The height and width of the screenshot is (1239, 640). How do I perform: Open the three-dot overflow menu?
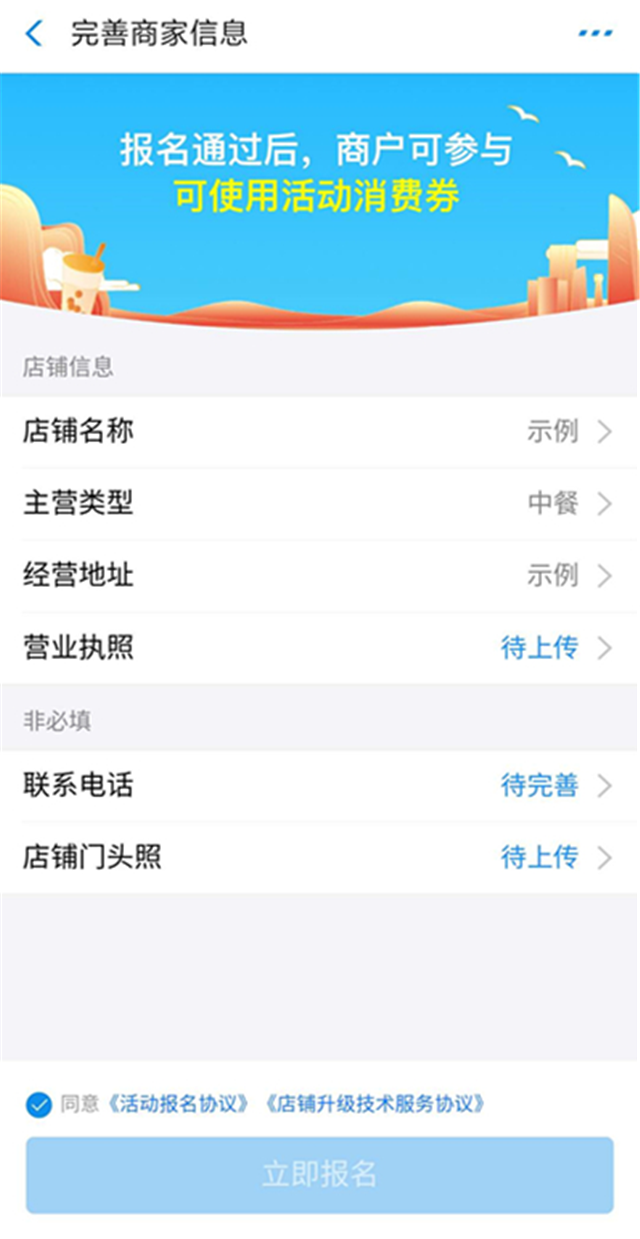595,33
